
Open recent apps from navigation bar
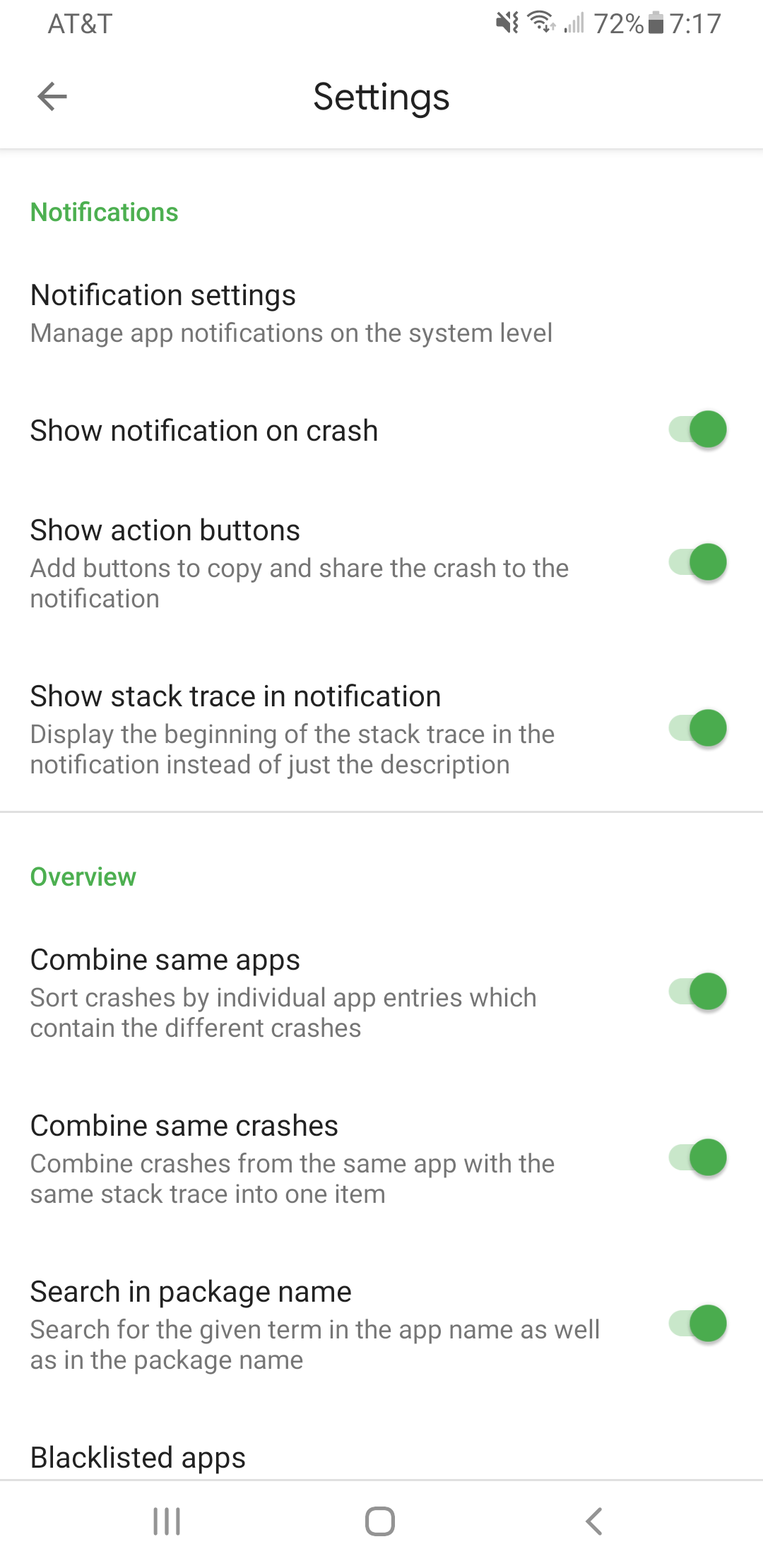[167, 1521]
